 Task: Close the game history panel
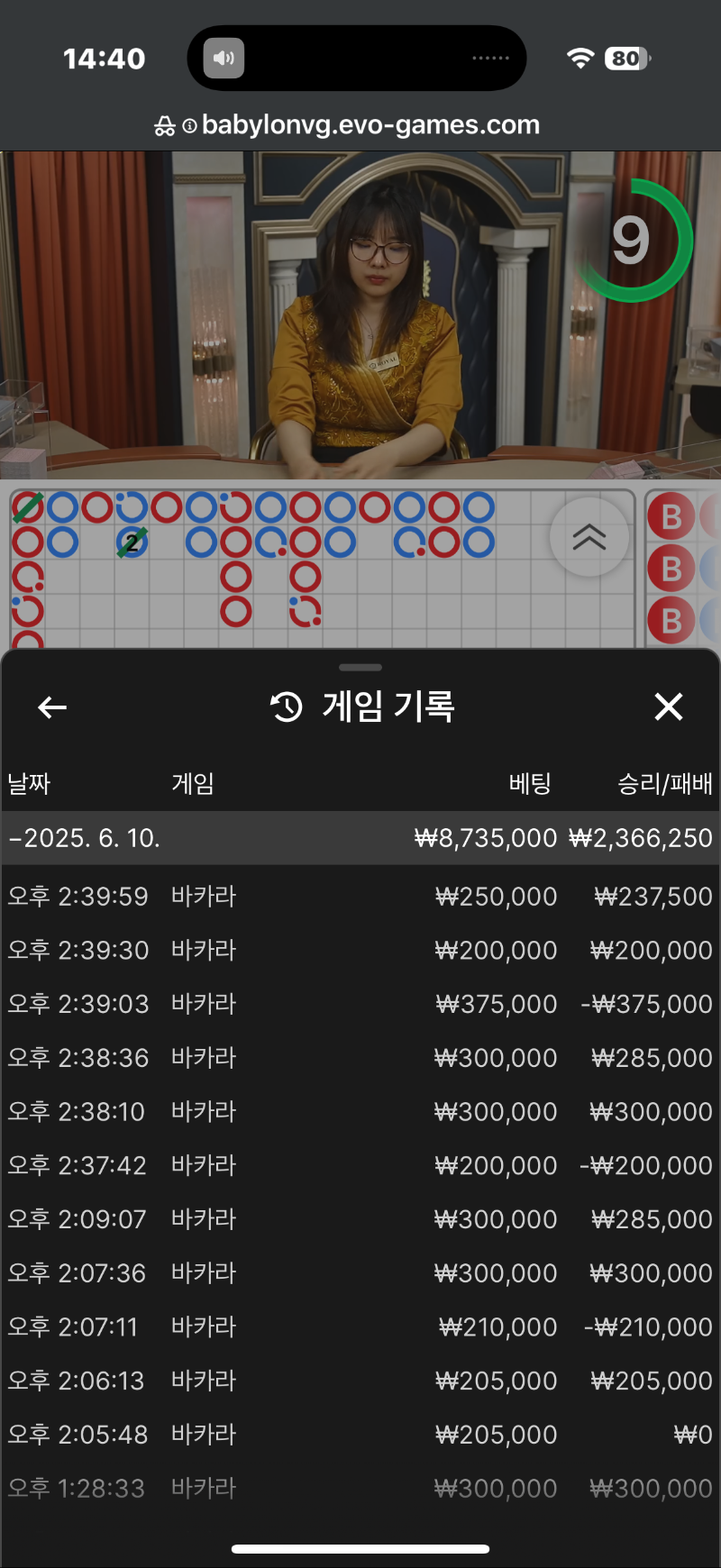pos(668,707)
